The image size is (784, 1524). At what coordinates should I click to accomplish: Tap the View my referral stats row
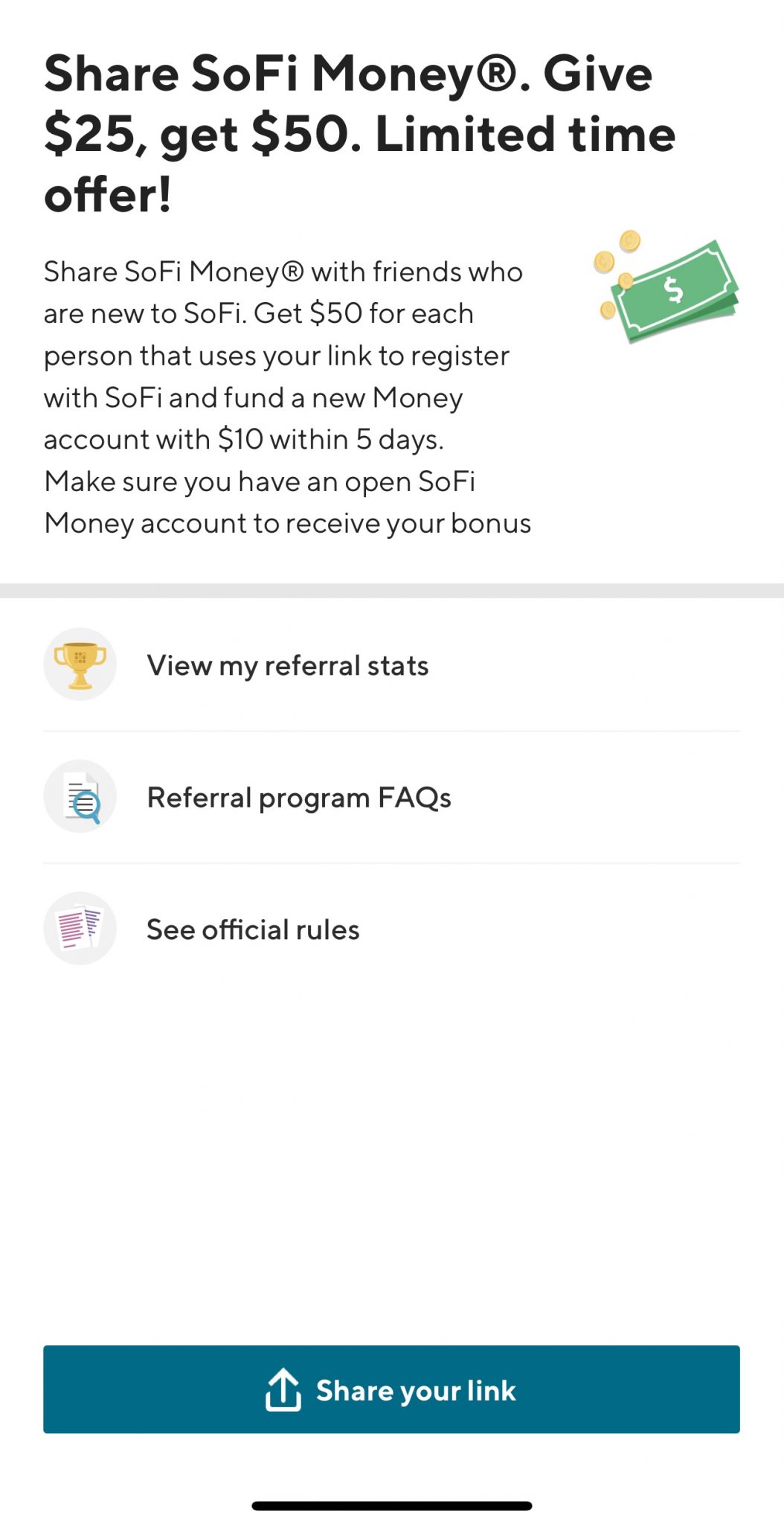[392, 665]
